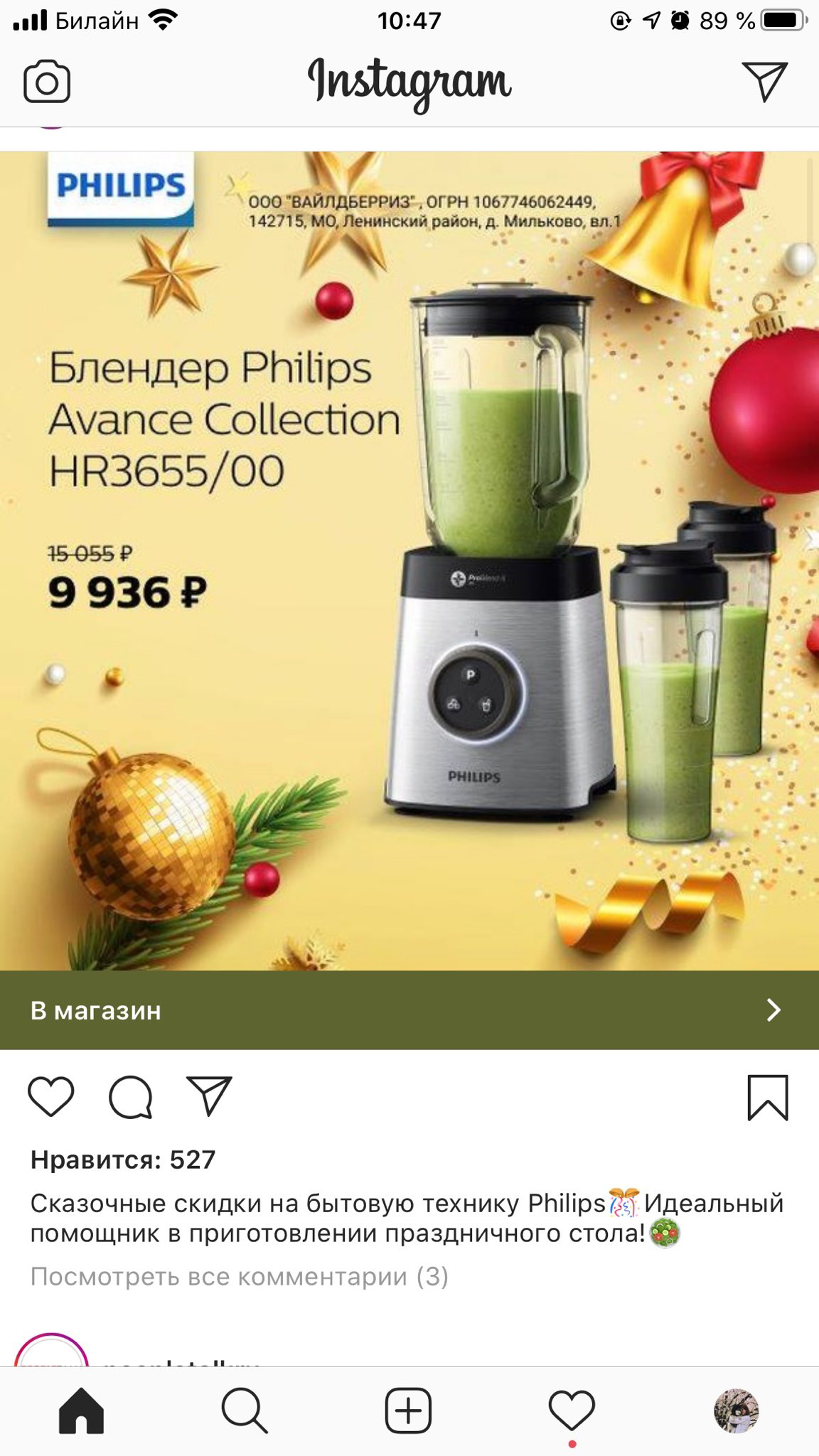Open the Philips blender ad image
Image resolution: width=819 pixels, height=1456 pixels.
(x=409, y=560)
